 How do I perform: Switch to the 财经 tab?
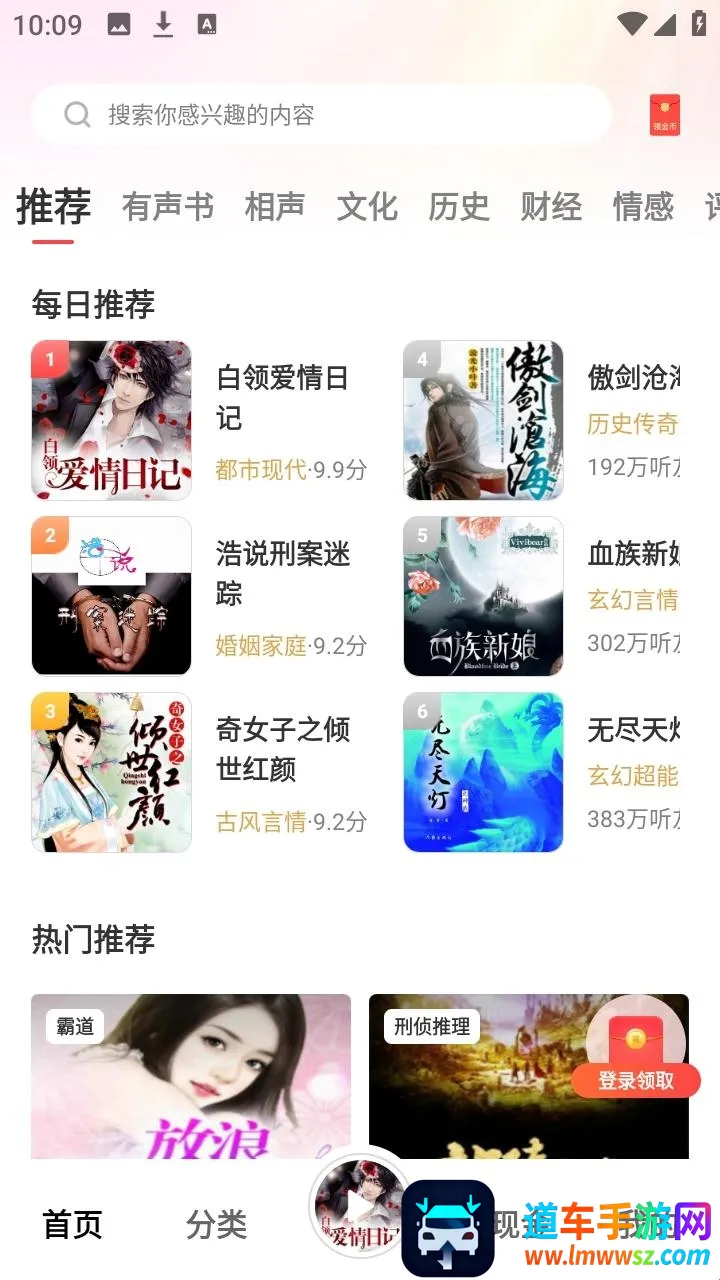pos(551,207)
